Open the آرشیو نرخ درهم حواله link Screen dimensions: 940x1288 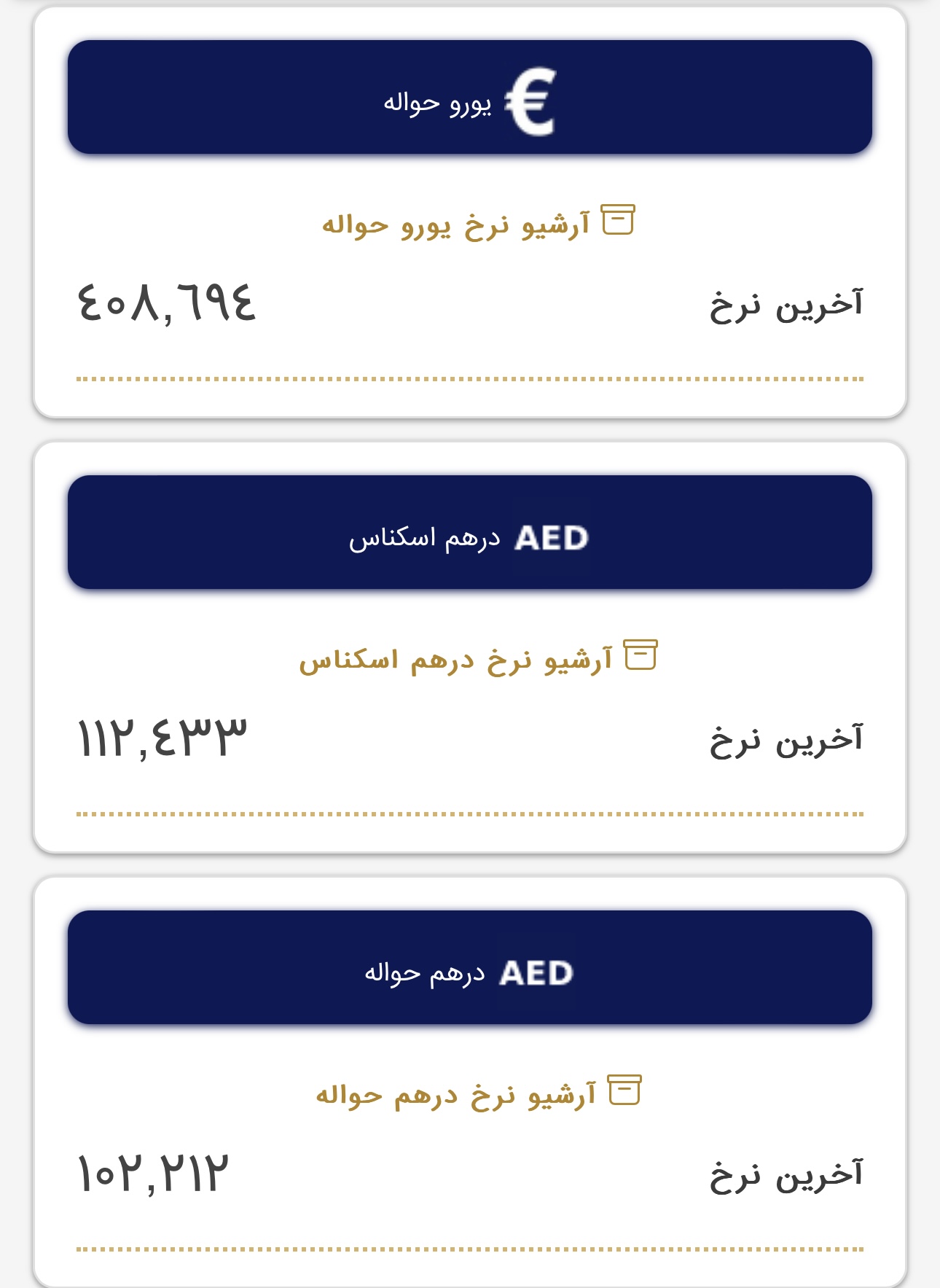[x=477, y=1093]
